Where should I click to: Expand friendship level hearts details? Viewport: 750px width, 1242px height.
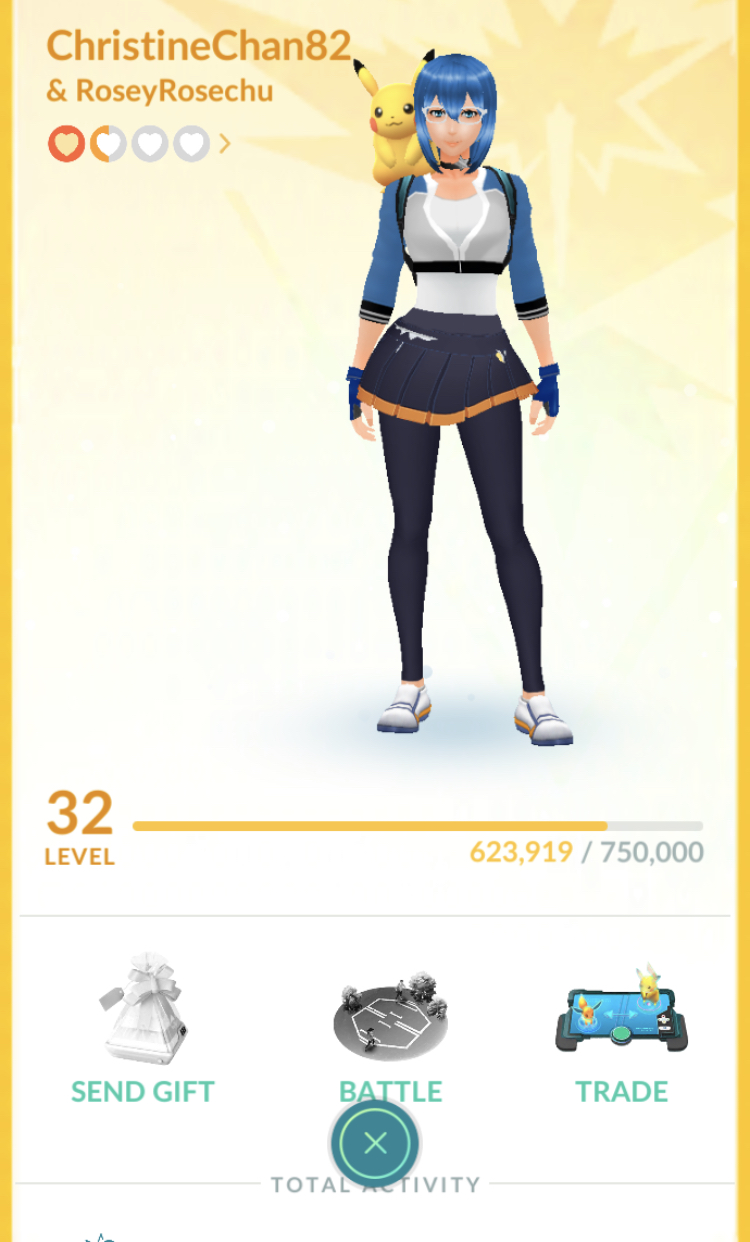coord(224,144)
